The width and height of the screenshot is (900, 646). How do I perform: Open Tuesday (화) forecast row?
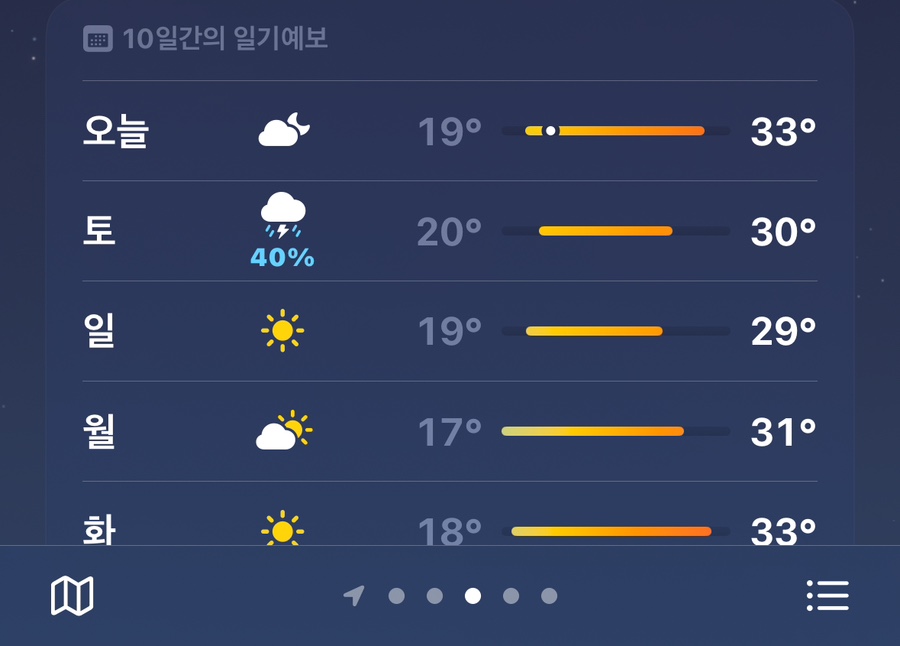point(449,523)
